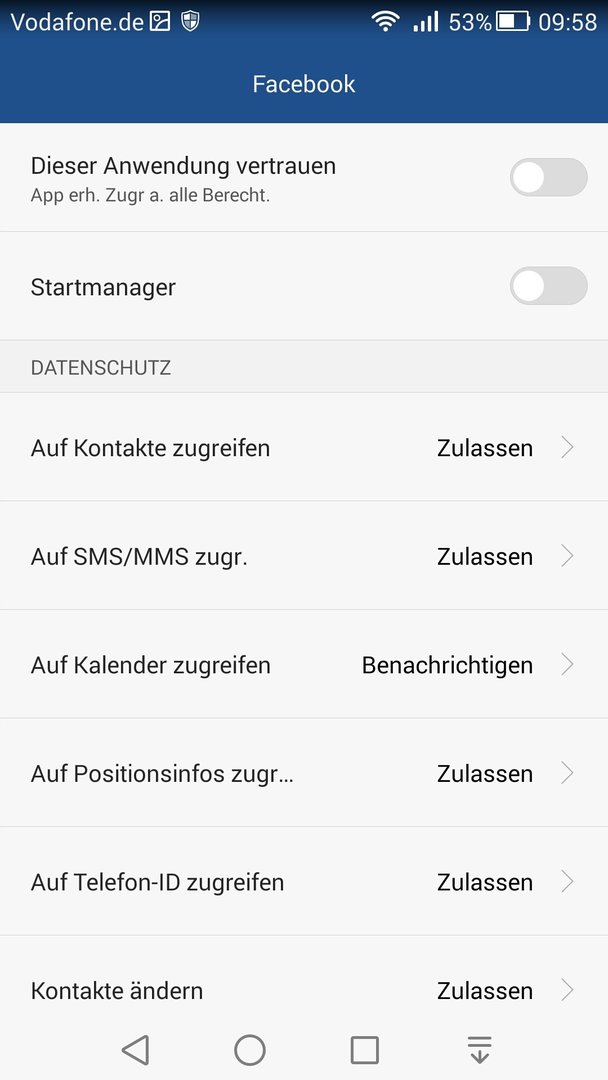Open the 'Auf SMS/MMS zugr.' setting
Image resolution: width=608 pixels, height=1080 pixels.
coord(304,556)
